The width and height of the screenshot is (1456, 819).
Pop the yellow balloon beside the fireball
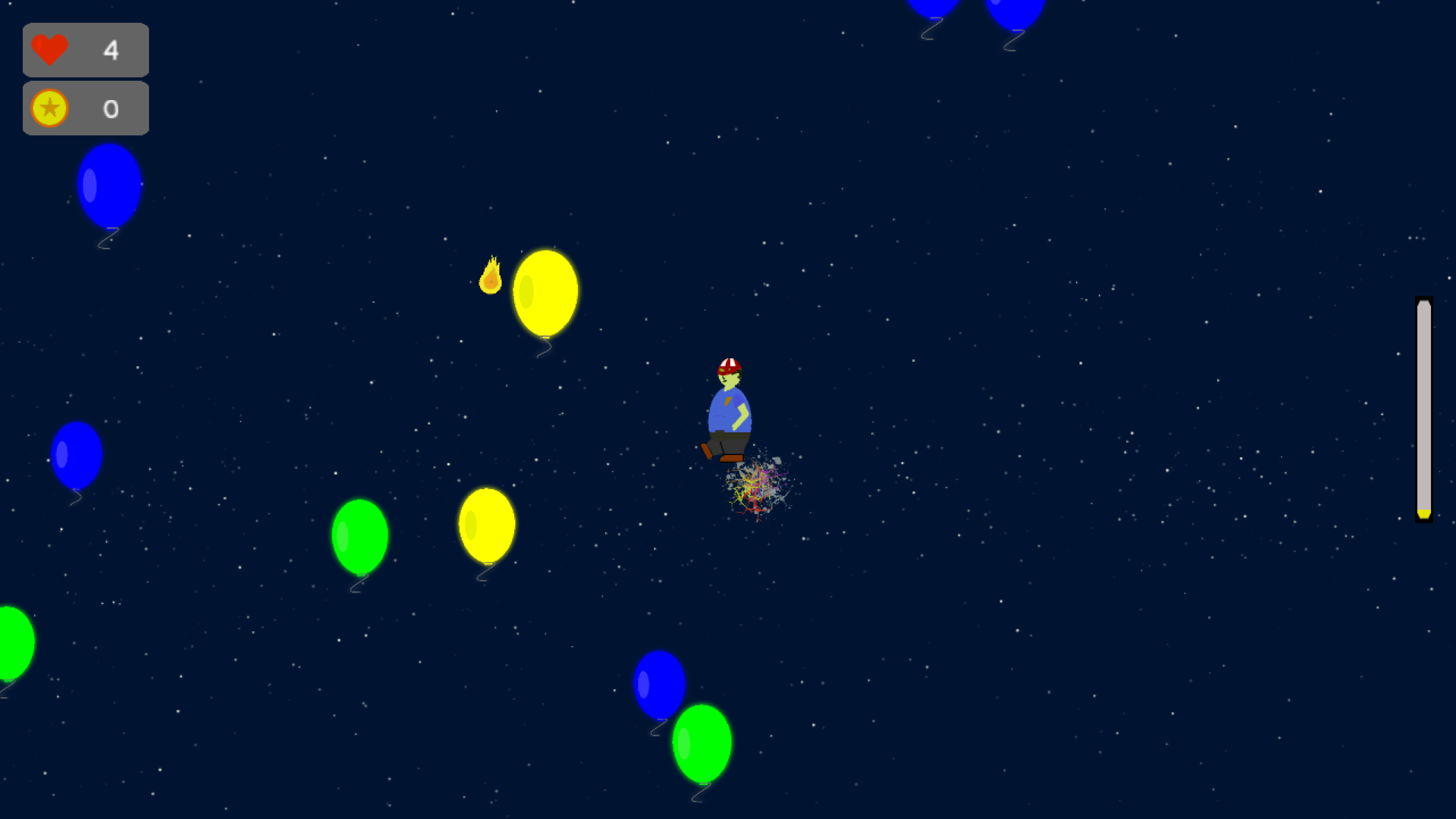[x=545, y=293]
